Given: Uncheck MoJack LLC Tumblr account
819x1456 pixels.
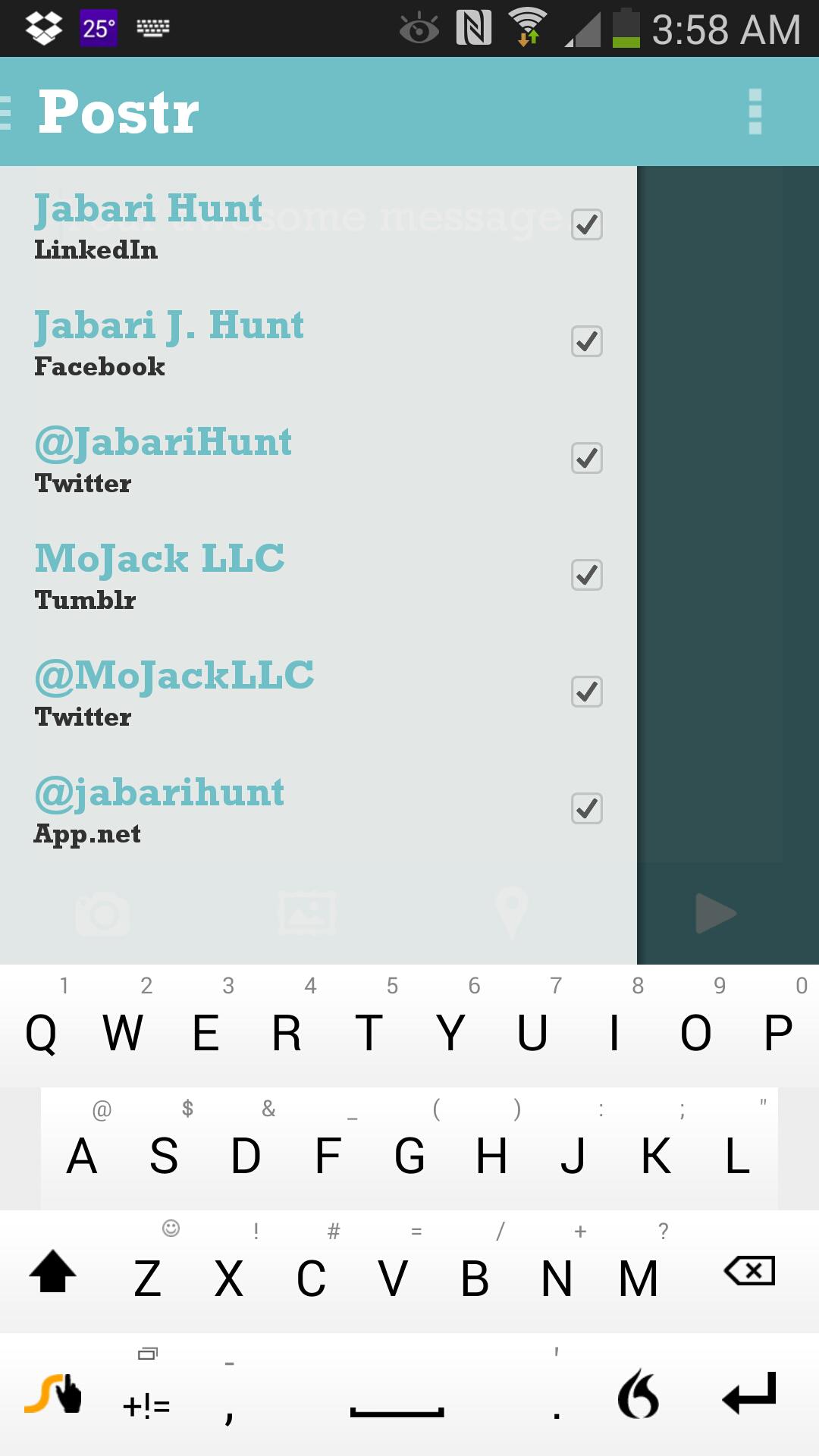Looking at the screenshot, I should [x=586, y=575].
